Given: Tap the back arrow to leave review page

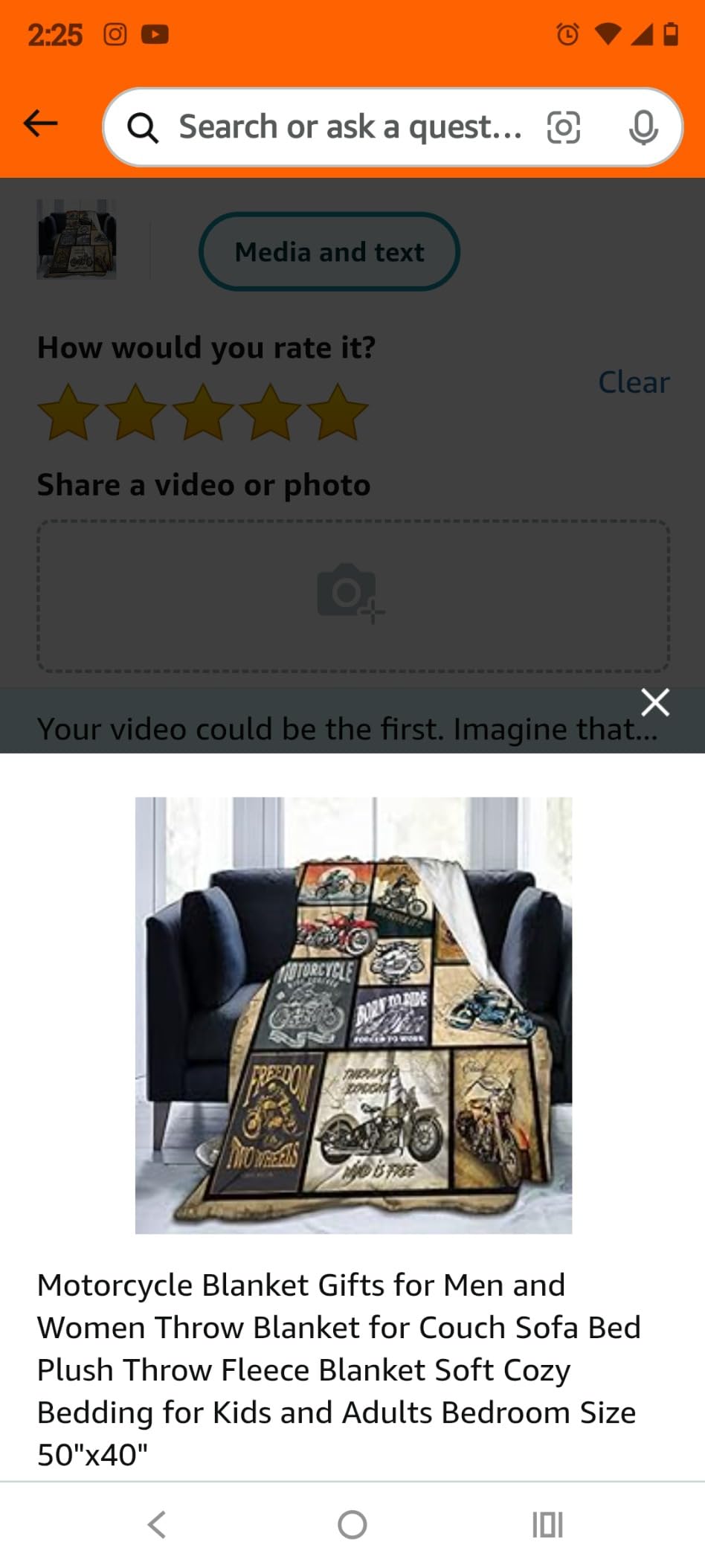Looking at the screenshot, I should (x=39, y=123).
